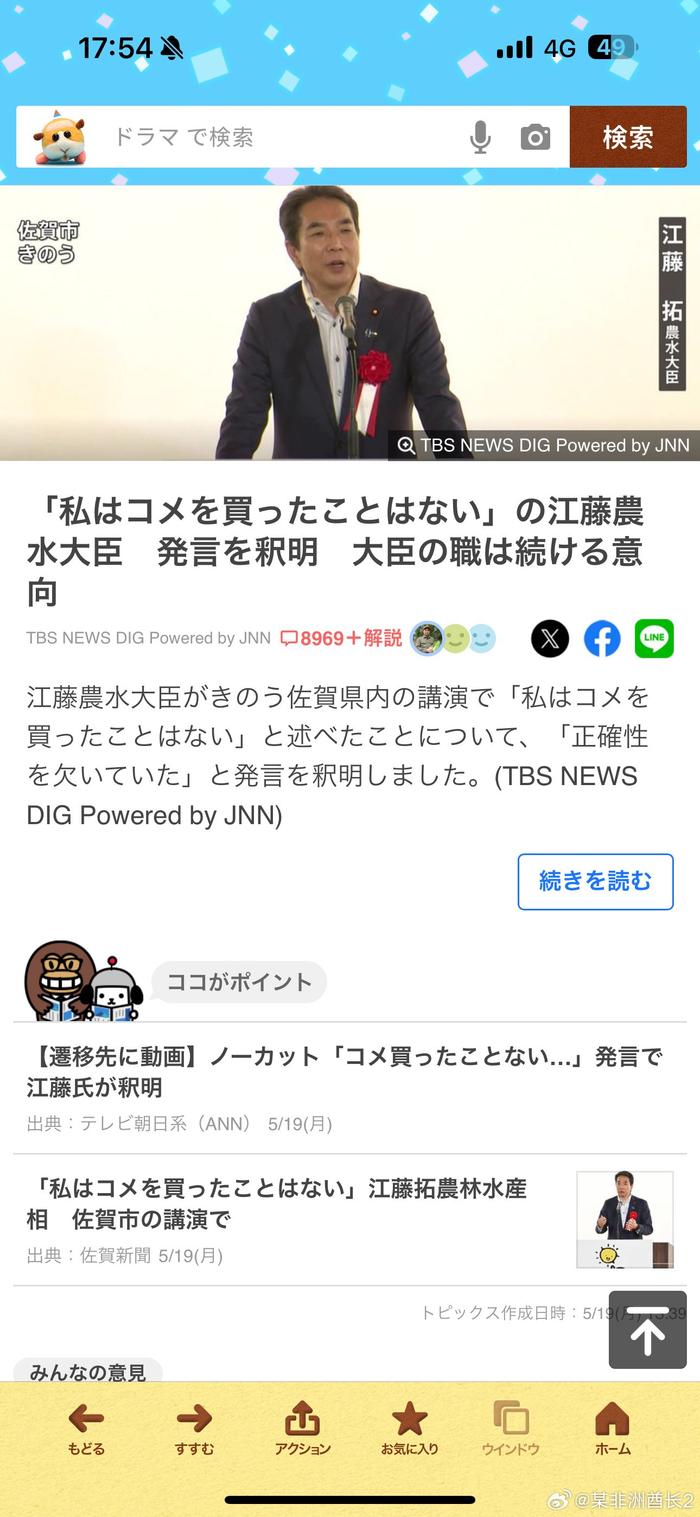Share the article on Facebook
Screen dimensions: 700x1517
tap(602, 639)
